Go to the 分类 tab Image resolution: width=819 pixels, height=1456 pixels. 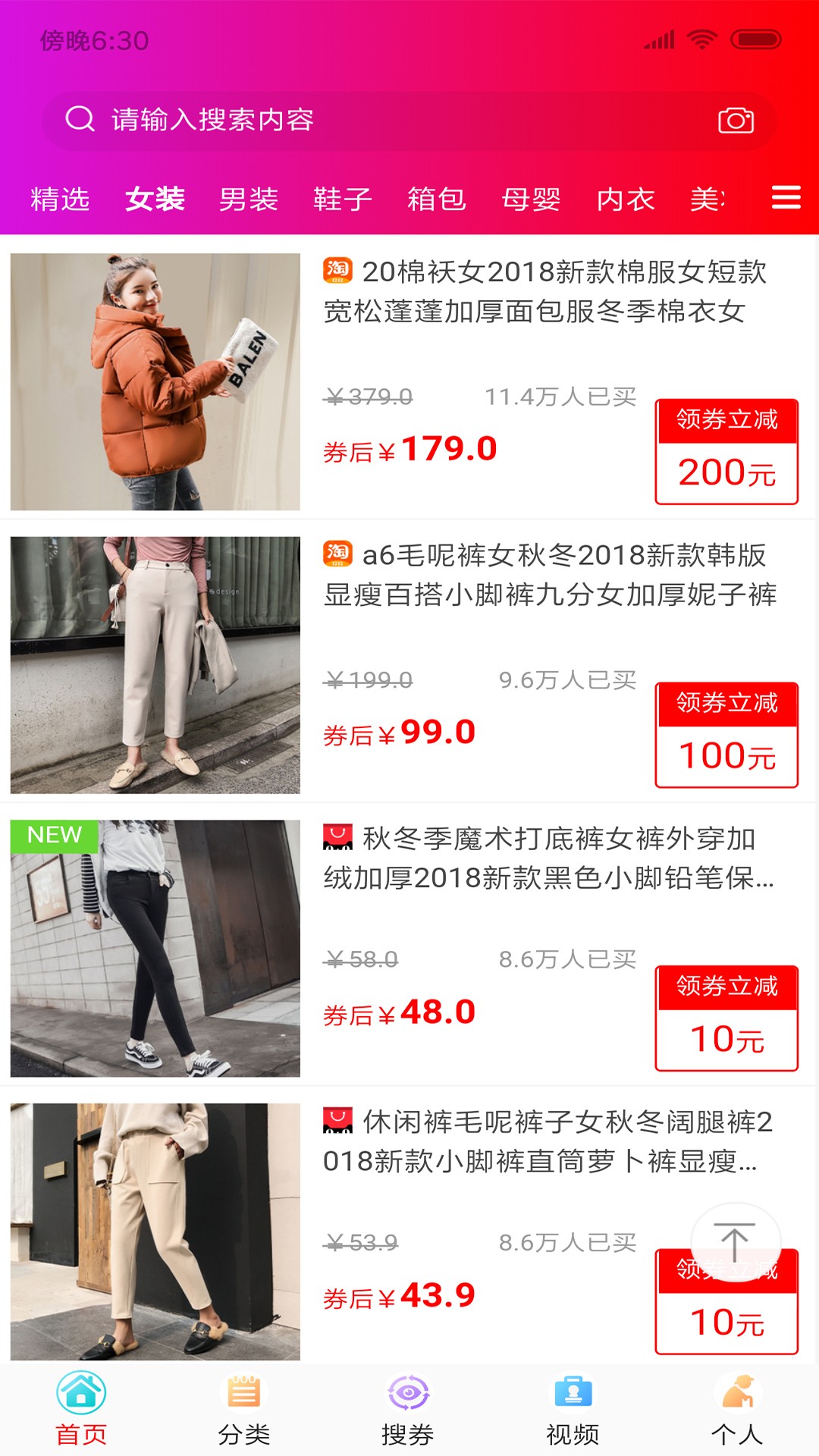coord(244,1410)
